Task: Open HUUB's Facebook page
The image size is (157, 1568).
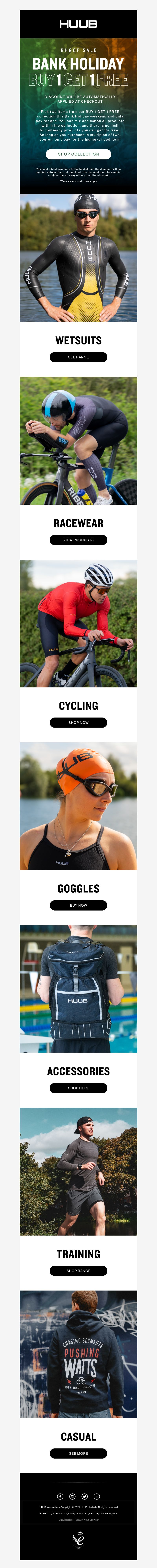Action: 60,1496
